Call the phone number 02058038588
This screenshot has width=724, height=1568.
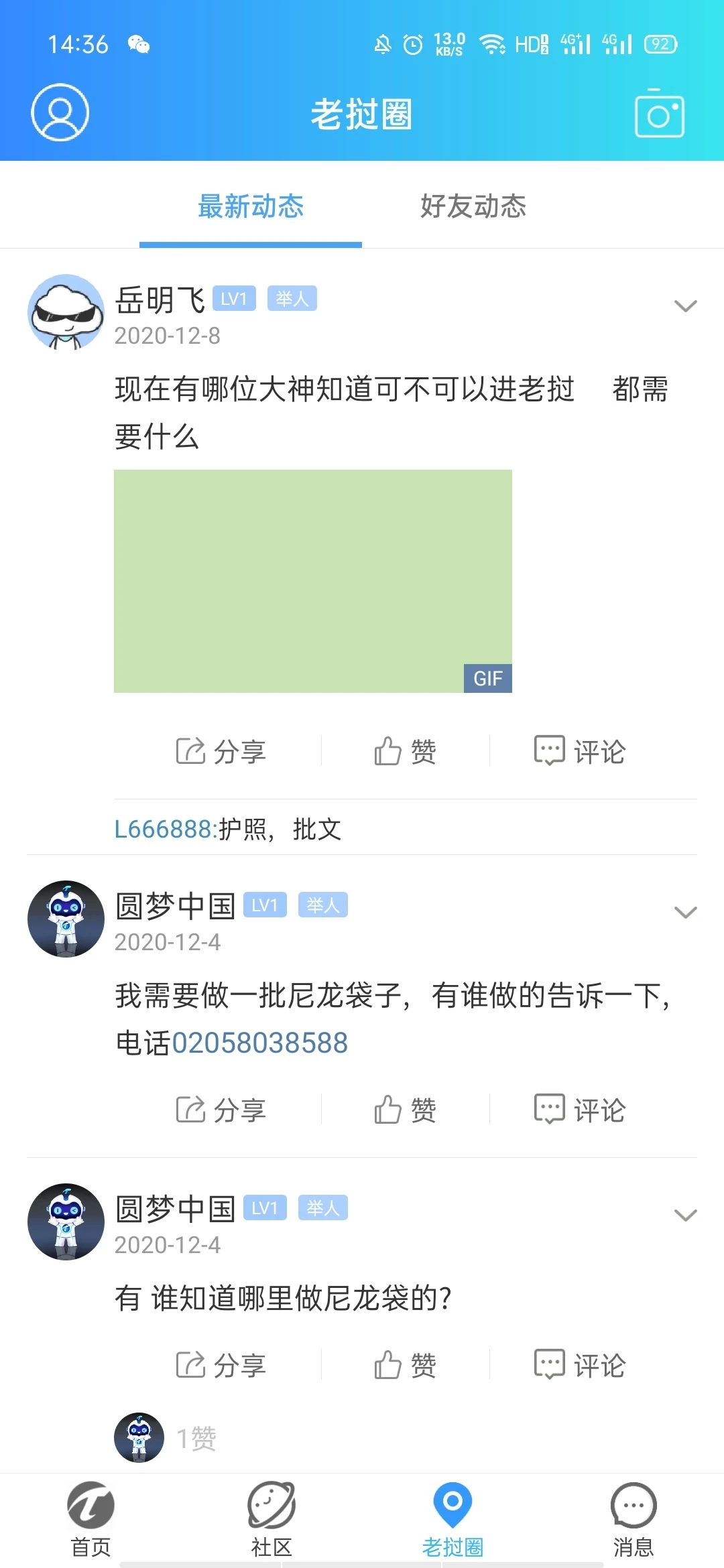tap(260, 1042)
